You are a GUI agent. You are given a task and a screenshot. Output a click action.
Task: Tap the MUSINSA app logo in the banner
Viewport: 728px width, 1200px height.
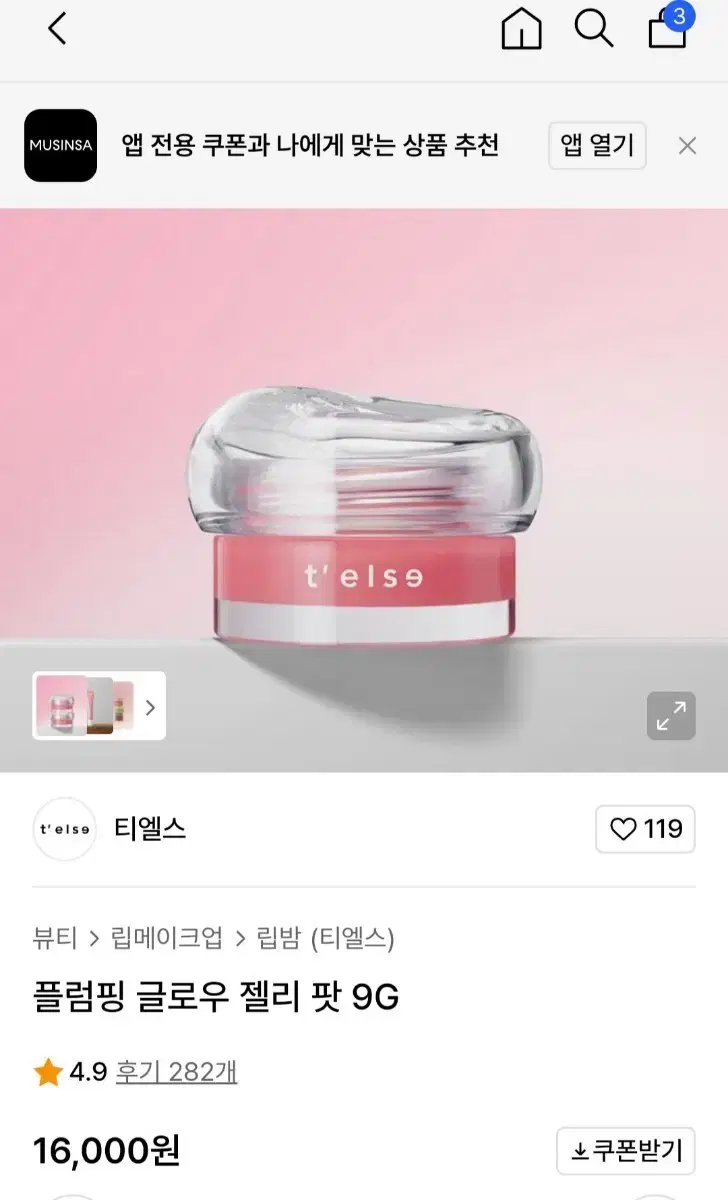coord(60,146)
